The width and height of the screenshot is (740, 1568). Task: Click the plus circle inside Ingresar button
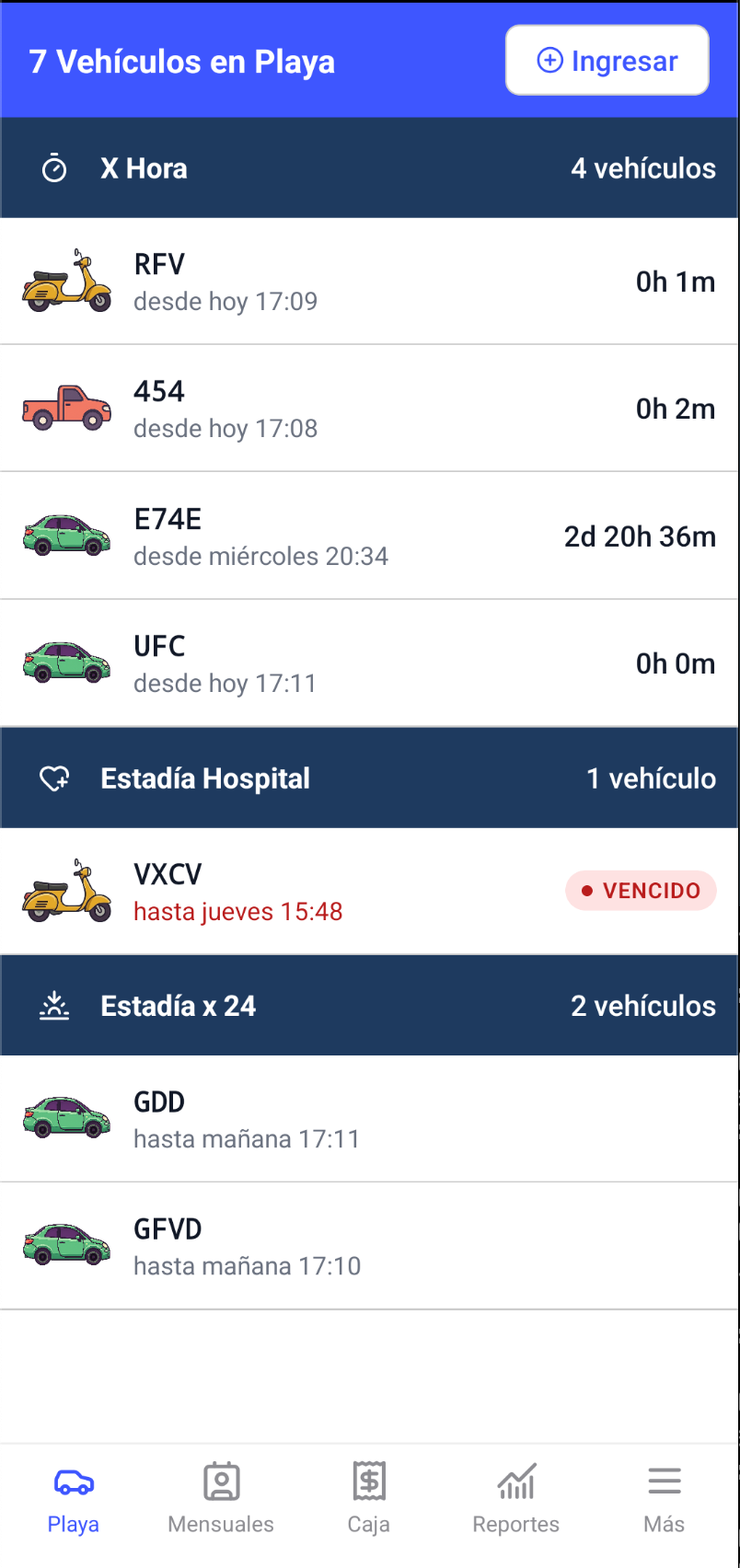click(x=549, y=59)
